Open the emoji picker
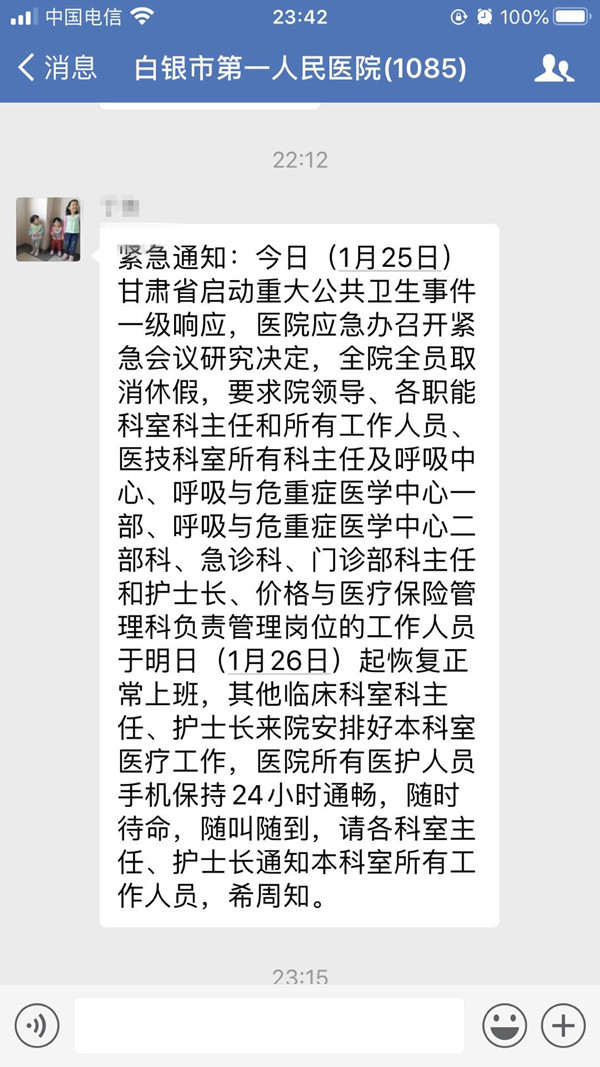 (505, 1025)
